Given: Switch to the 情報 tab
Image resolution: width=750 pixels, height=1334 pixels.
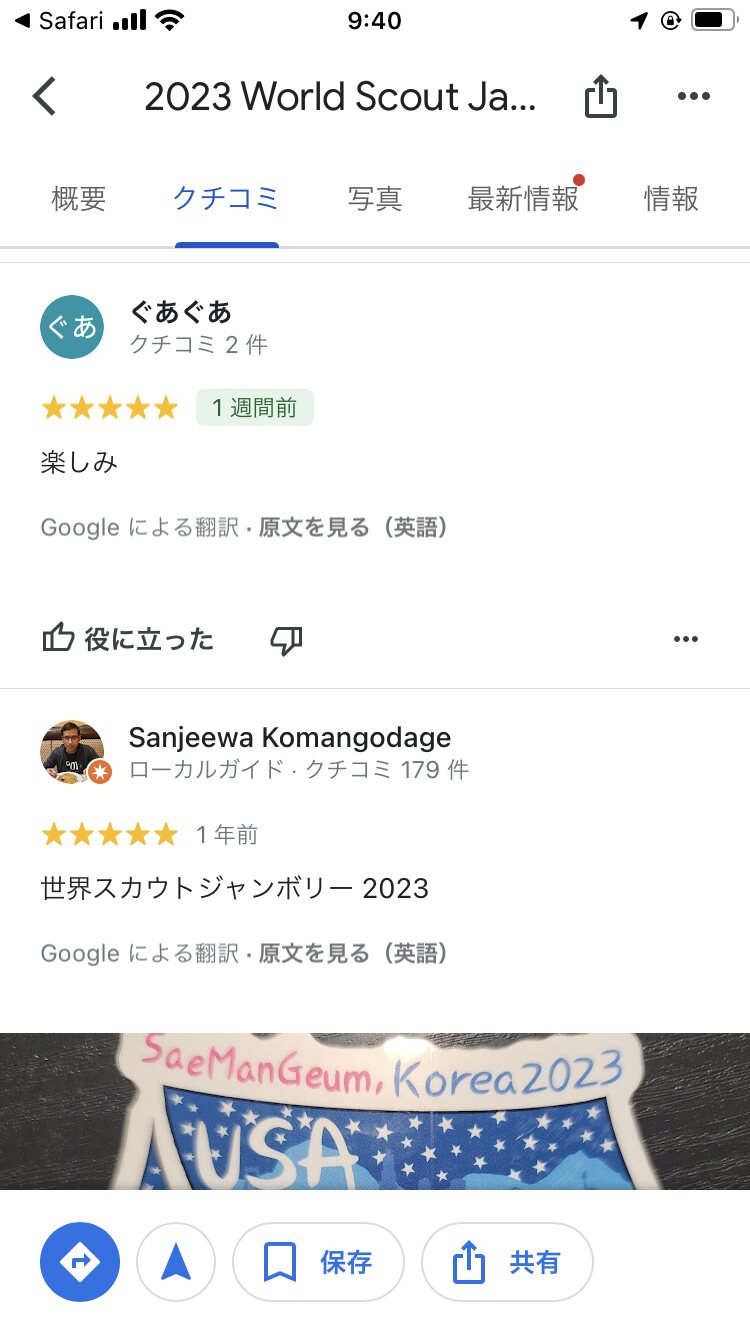Looking at the screenshot, I should pyautogui.click(x=671, y=199).
